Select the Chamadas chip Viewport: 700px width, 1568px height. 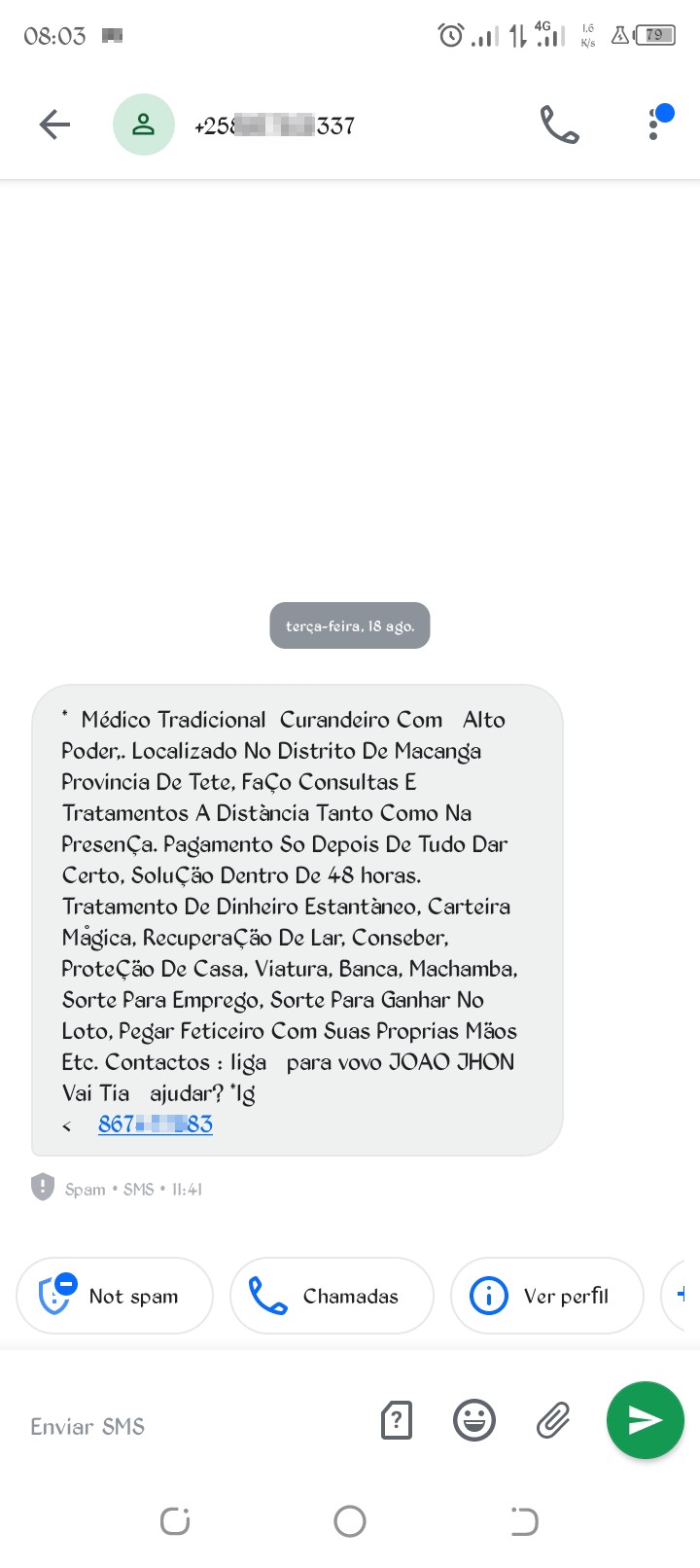pos(332,1296)
